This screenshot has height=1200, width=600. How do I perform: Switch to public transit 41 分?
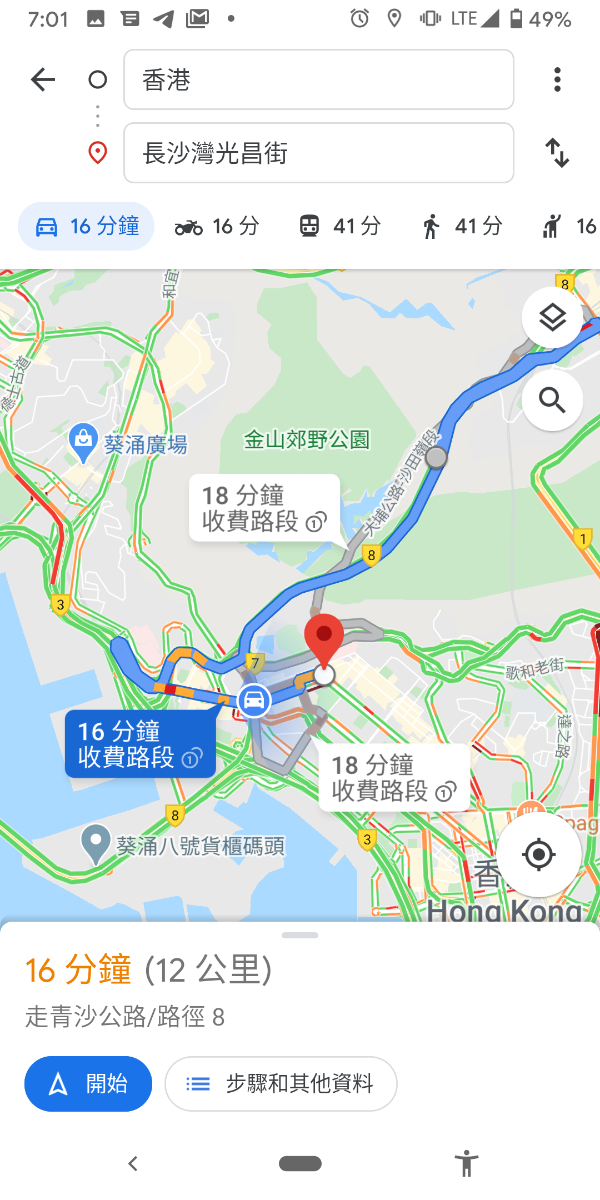340,227
